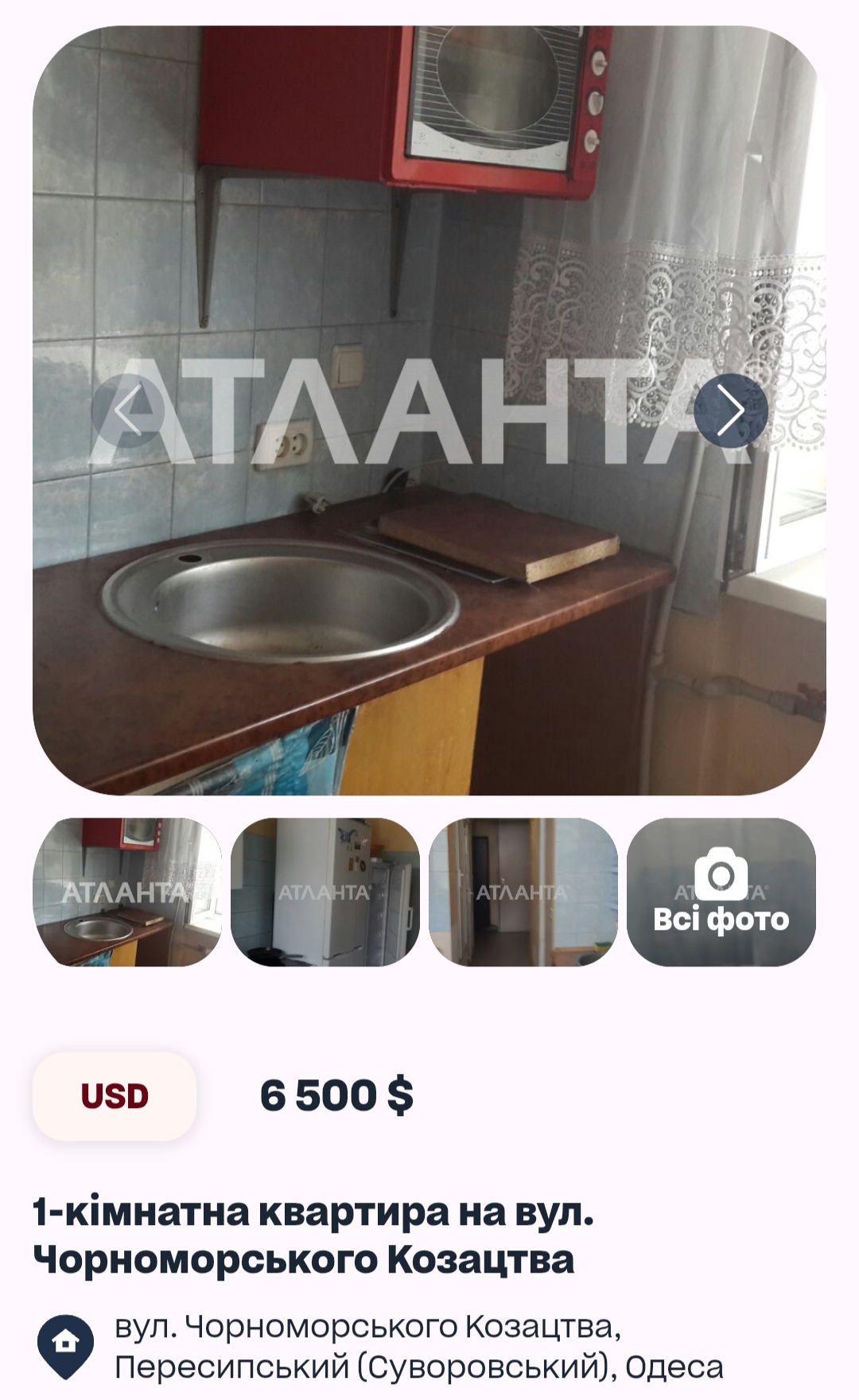859x1400 pixels.
Task: Show the next photo with right arrow
Action: (730, 410)
